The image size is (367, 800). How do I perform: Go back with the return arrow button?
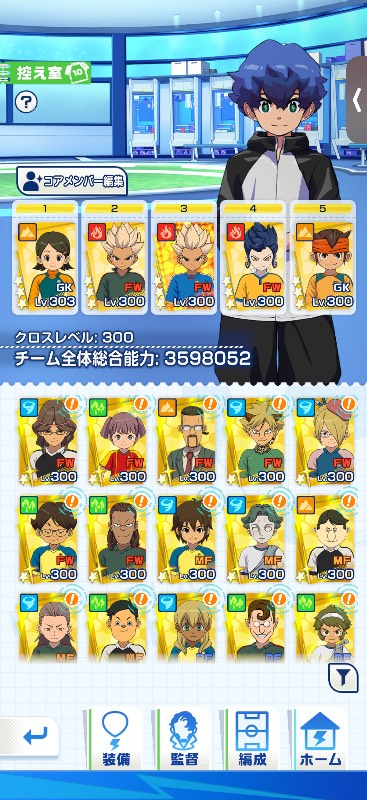click(x=32, y=736)
